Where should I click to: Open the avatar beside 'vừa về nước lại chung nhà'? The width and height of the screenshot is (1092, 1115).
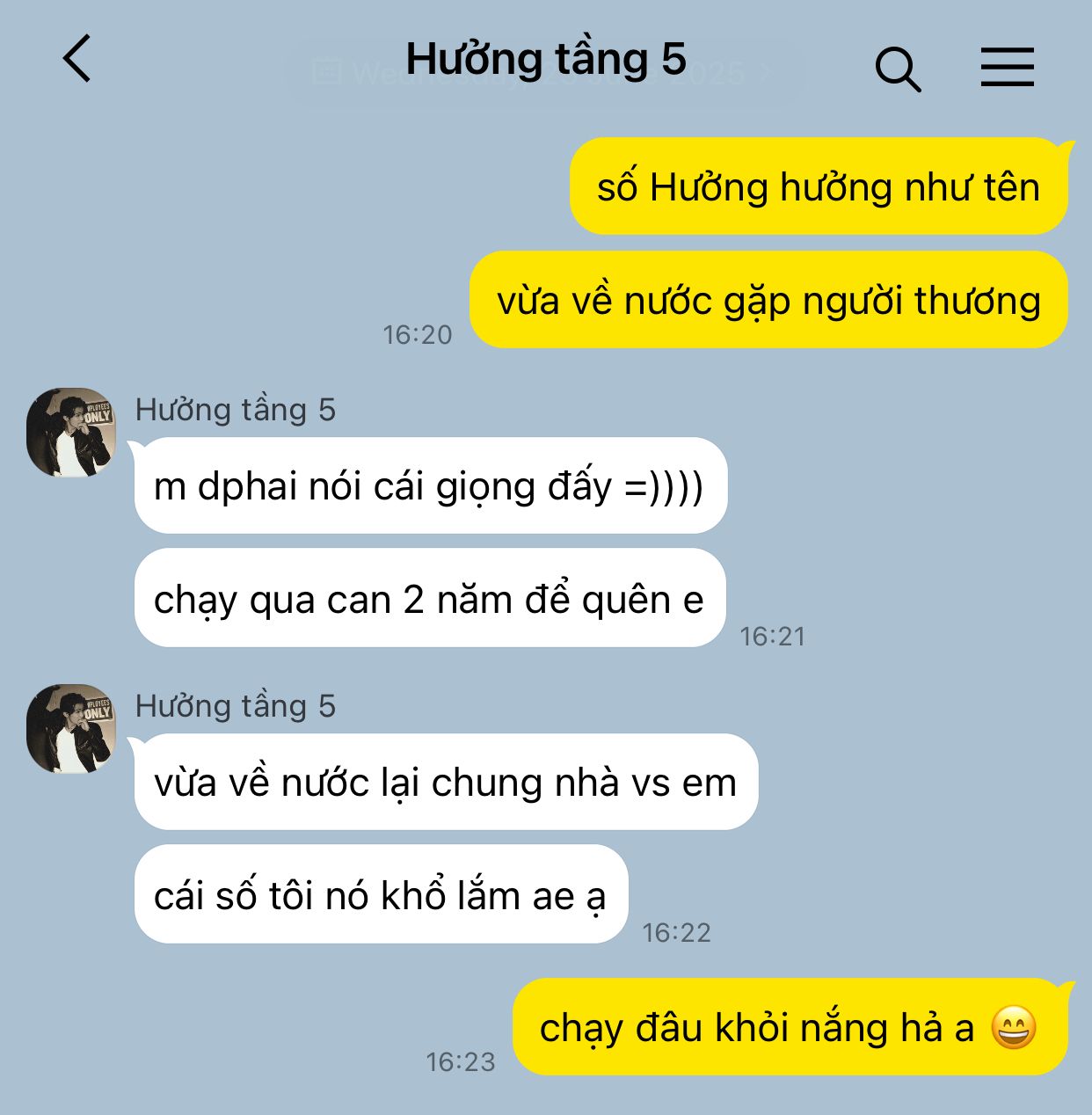point(70,729)
